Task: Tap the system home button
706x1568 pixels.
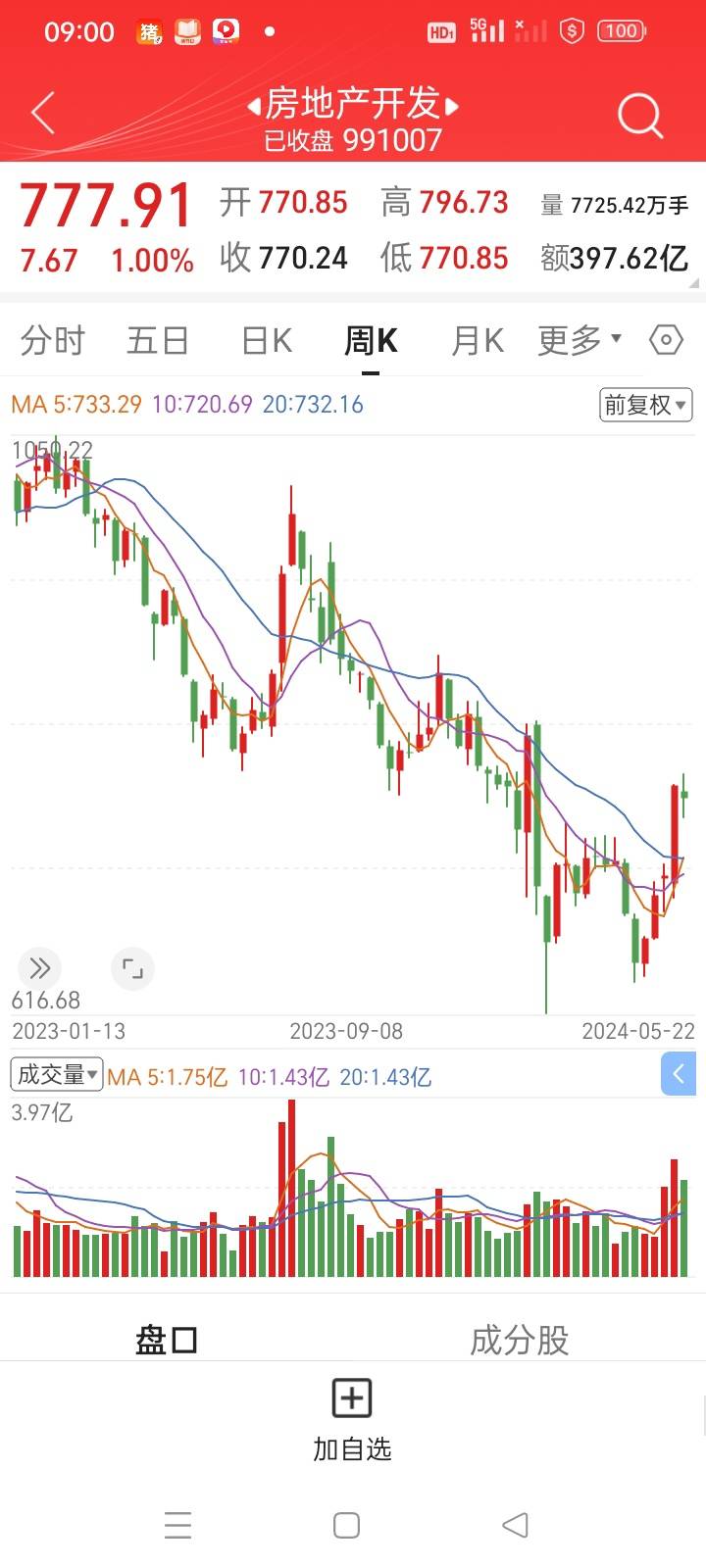Action: [346, 1525]
